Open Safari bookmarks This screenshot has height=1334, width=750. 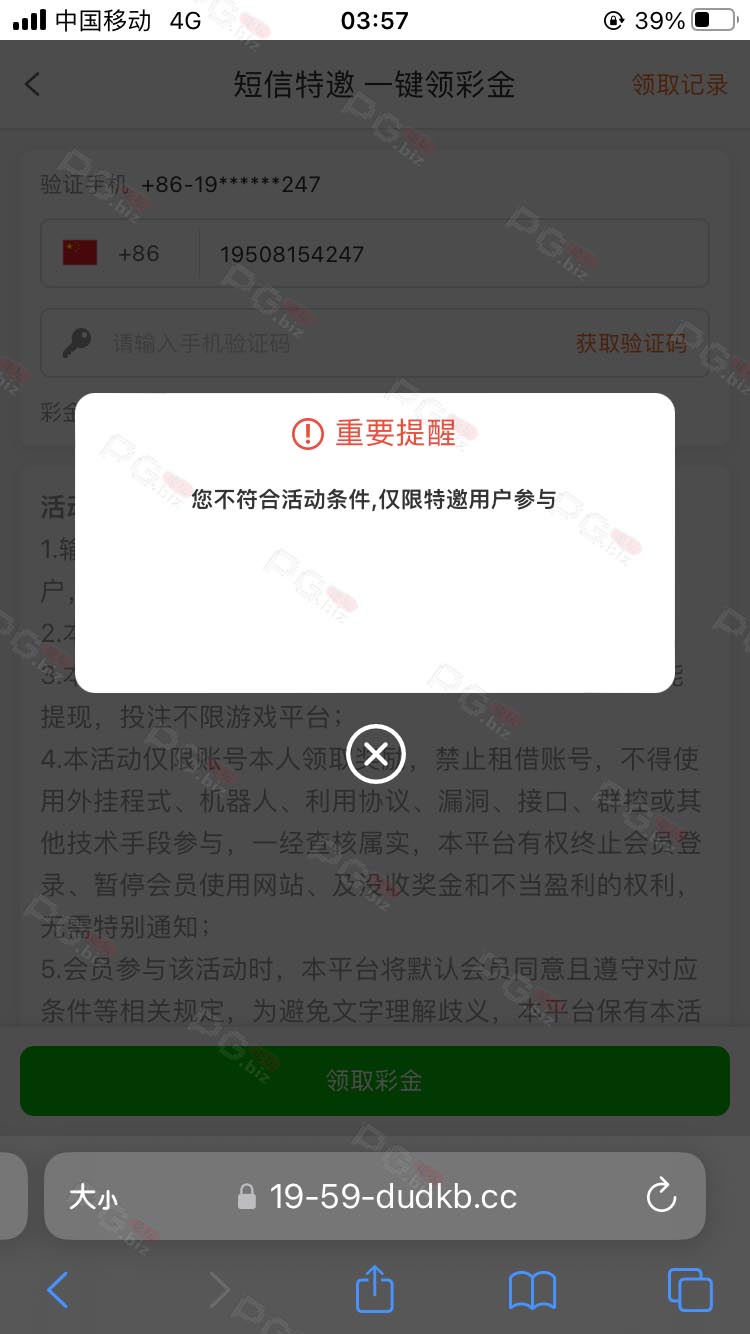[x=532, y=1290]
